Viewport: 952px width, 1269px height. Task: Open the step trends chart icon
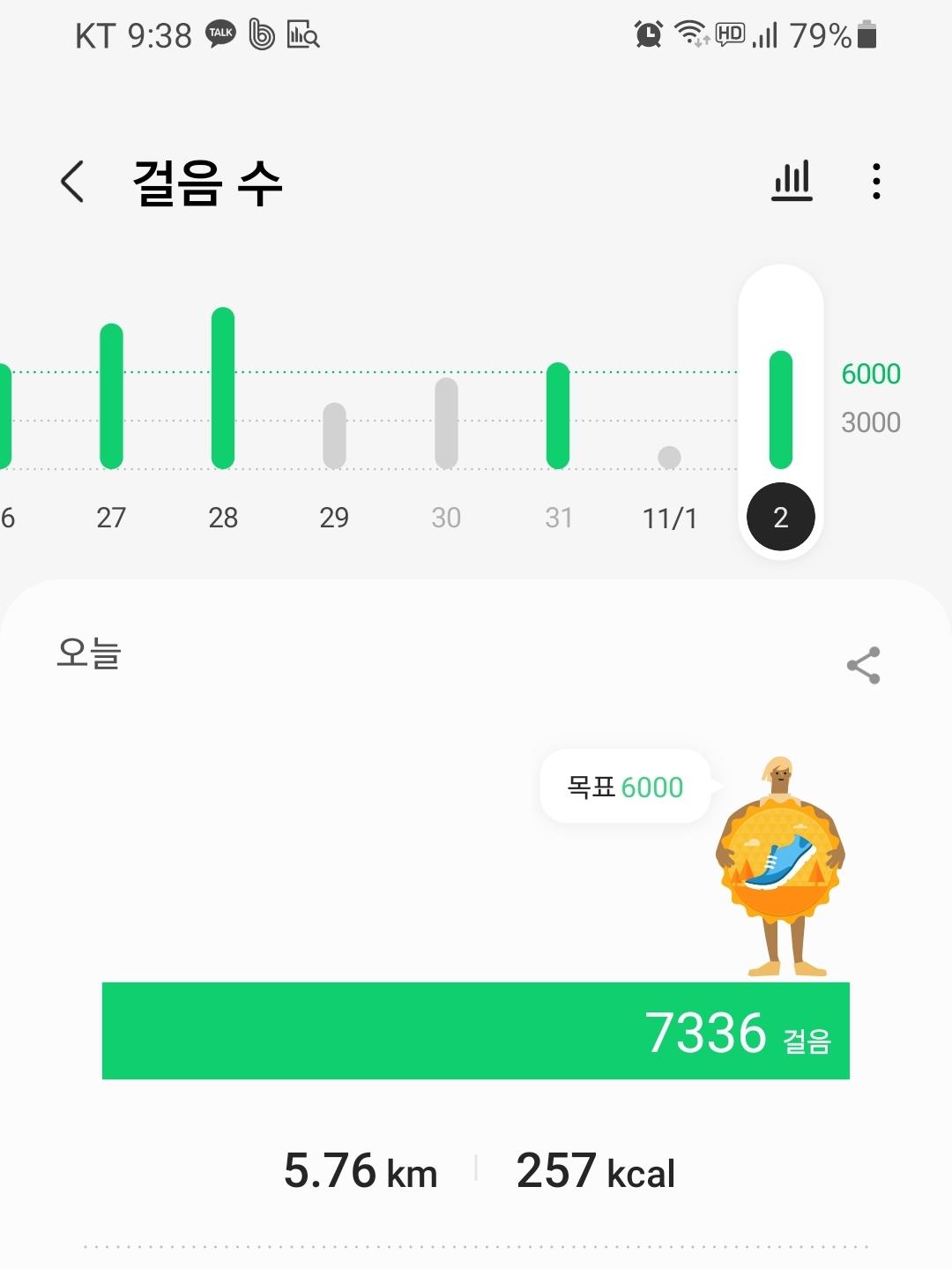[792, 181]
